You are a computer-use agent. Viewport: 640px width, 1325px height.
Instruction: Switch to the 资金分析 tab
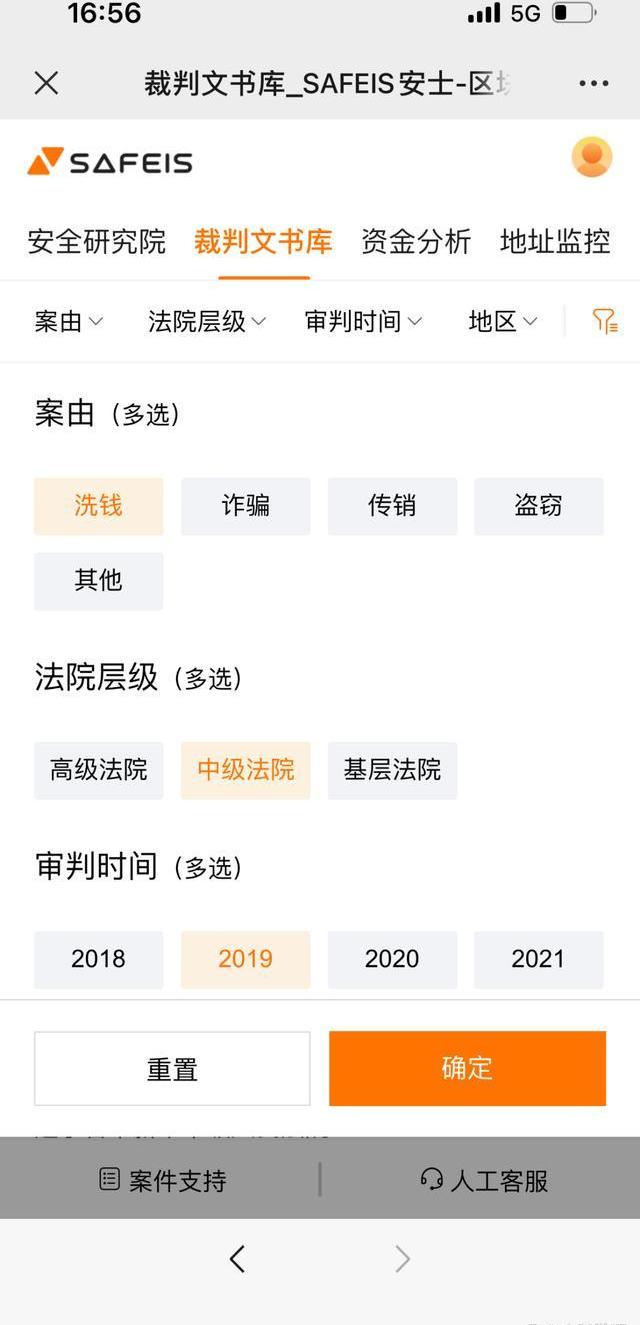point(416,241)
